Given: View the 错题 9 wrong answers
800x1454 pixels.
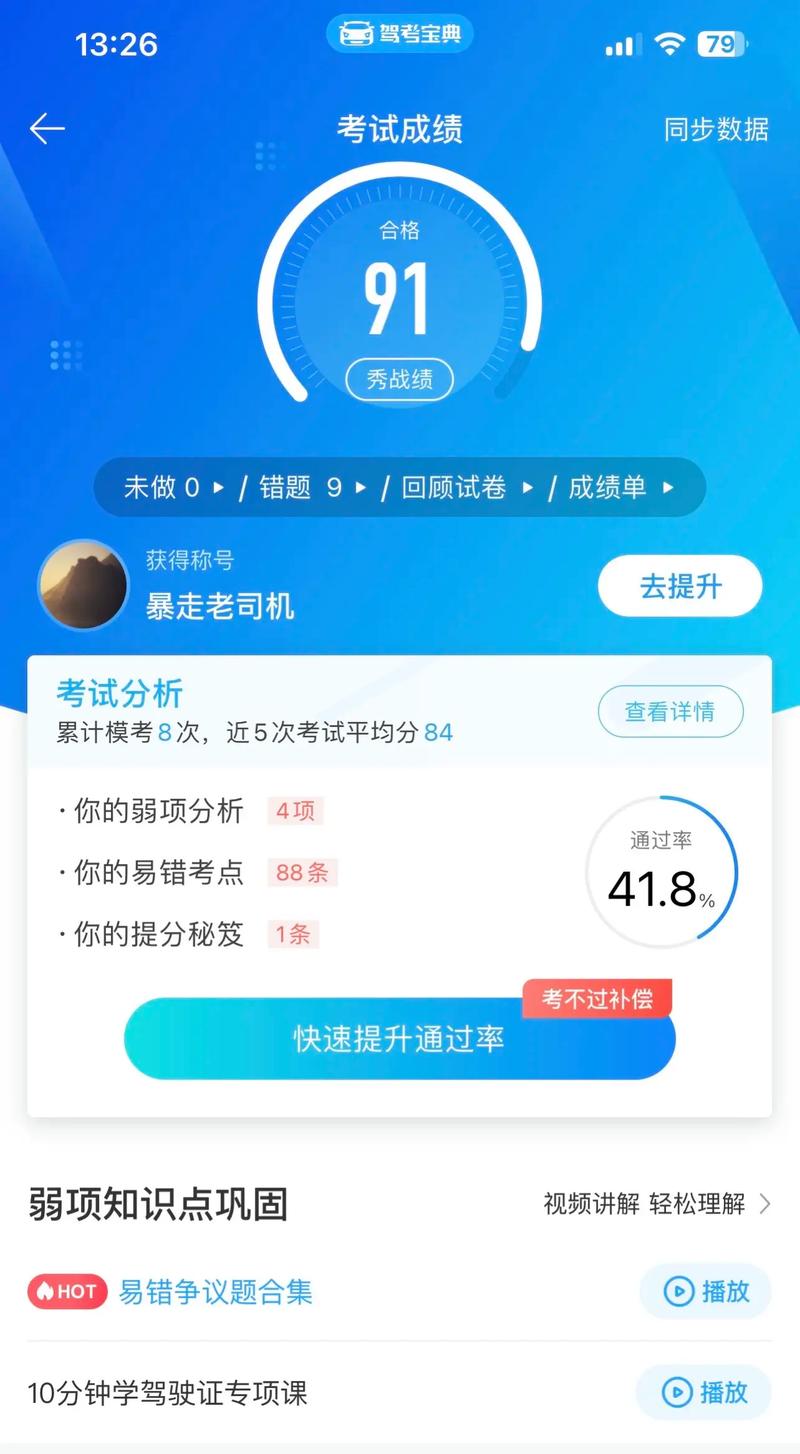Looking at the screenshot, I should tap(311, 488).
